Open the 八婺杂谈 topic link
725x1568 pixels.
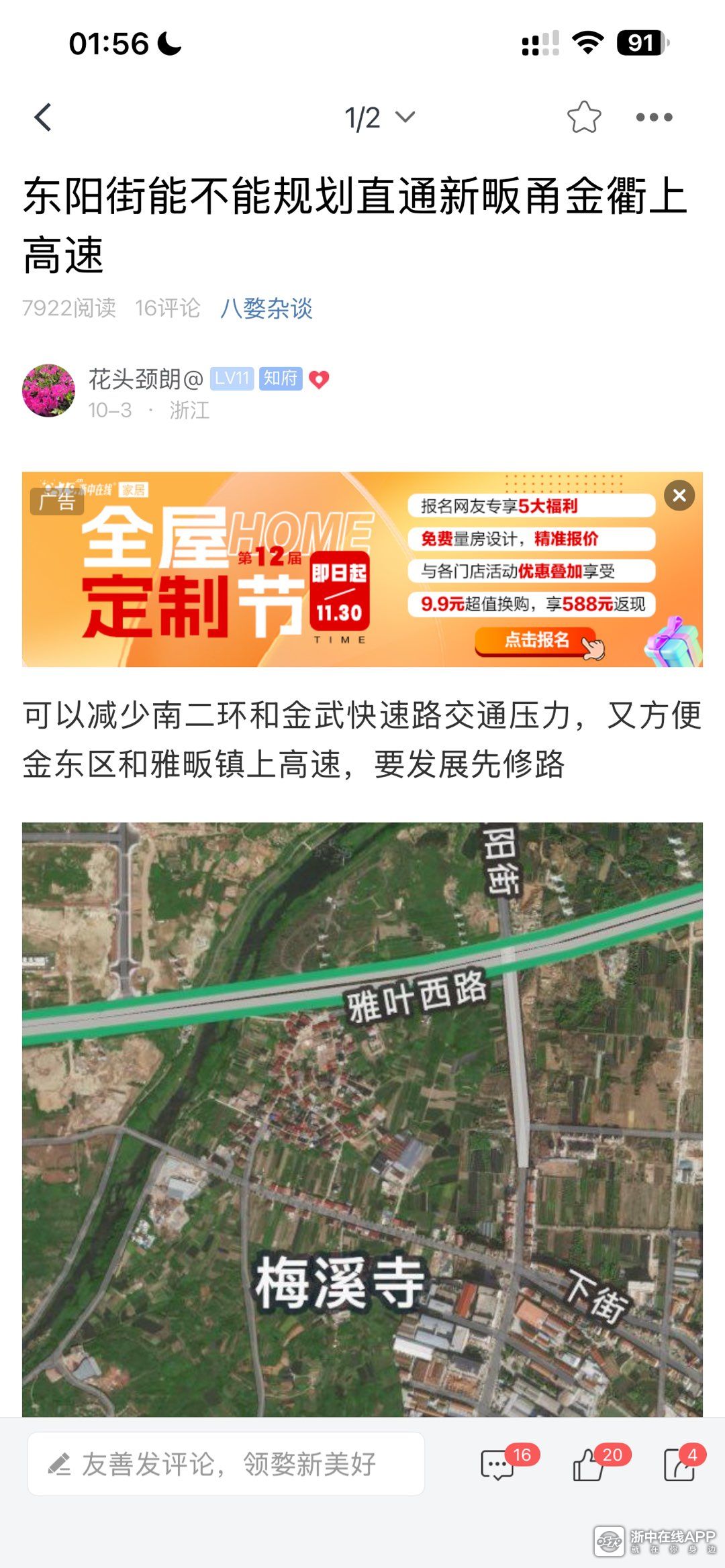pos(267,309)
